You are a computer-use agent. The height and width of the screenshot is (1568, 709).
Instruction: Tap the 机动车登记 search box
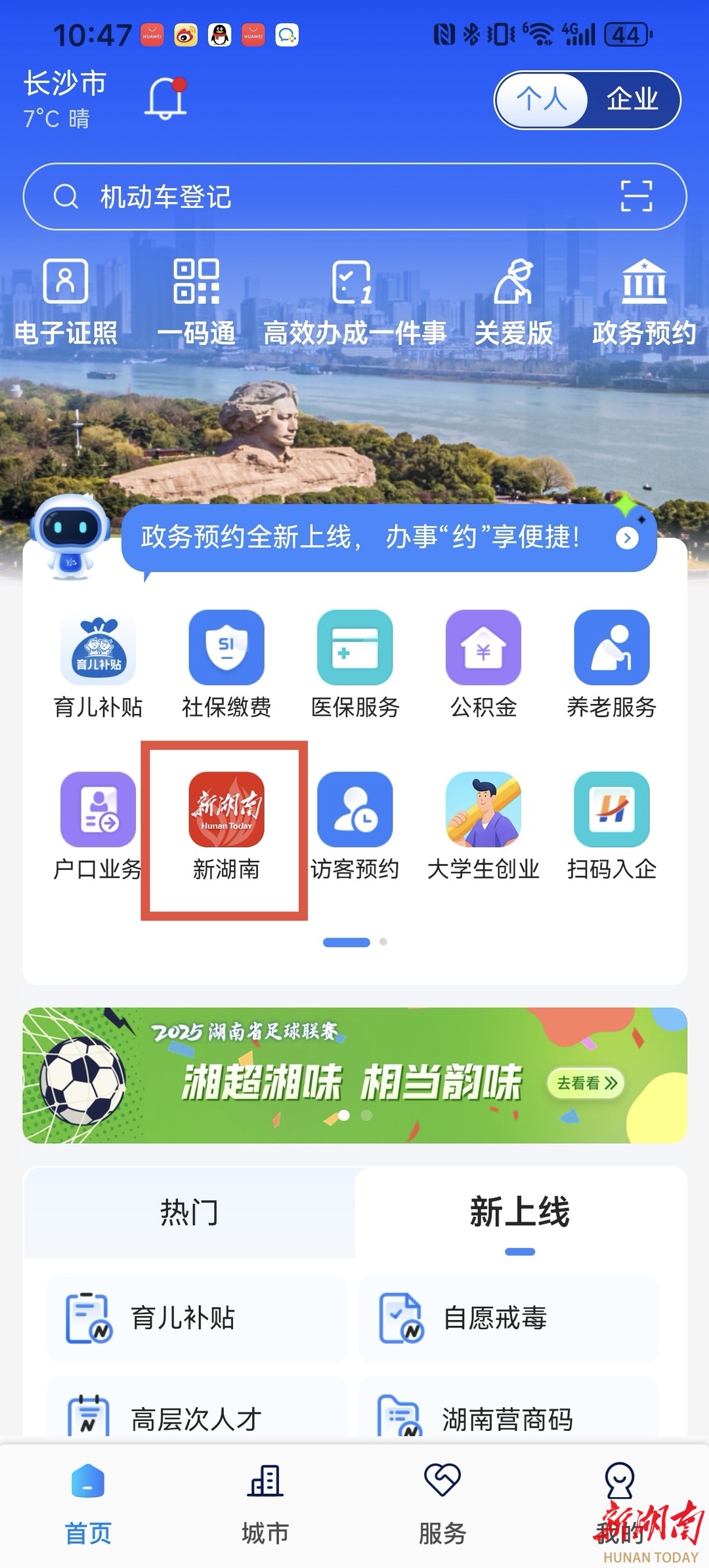328,197
